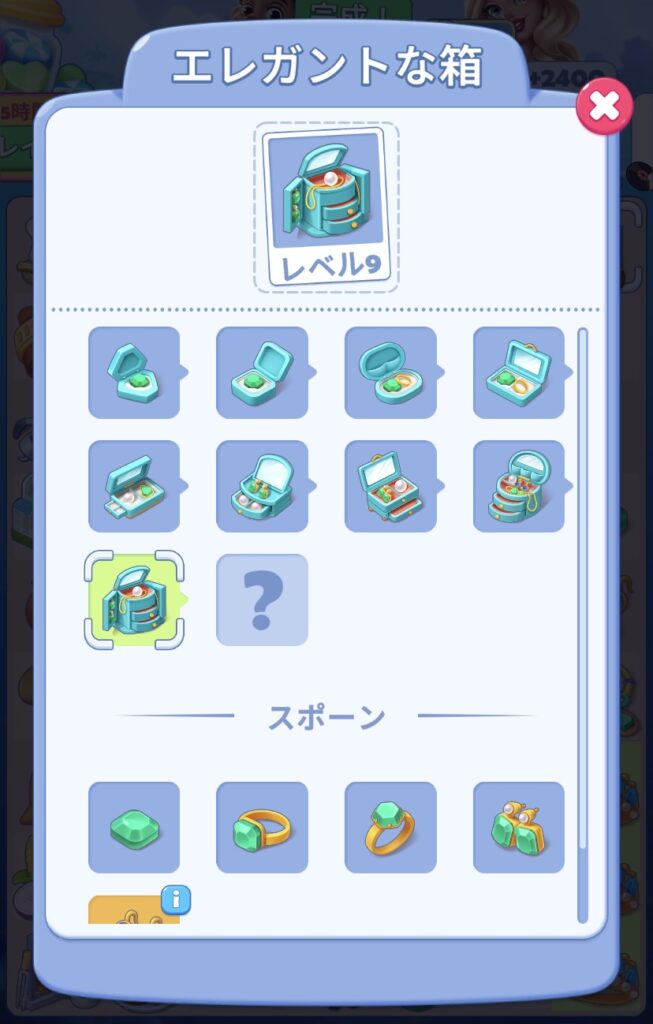Select the jewelry box with red drawer

pyautogui.click(x=390, y=486)
